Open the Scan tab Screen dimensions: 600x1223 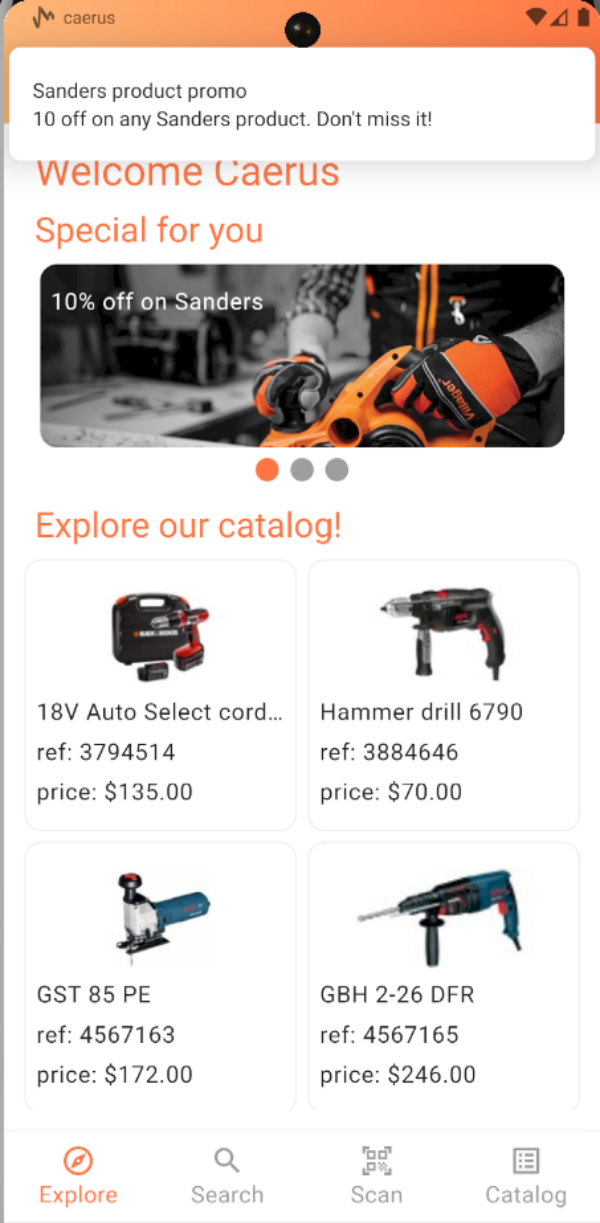coord(376,1176)
